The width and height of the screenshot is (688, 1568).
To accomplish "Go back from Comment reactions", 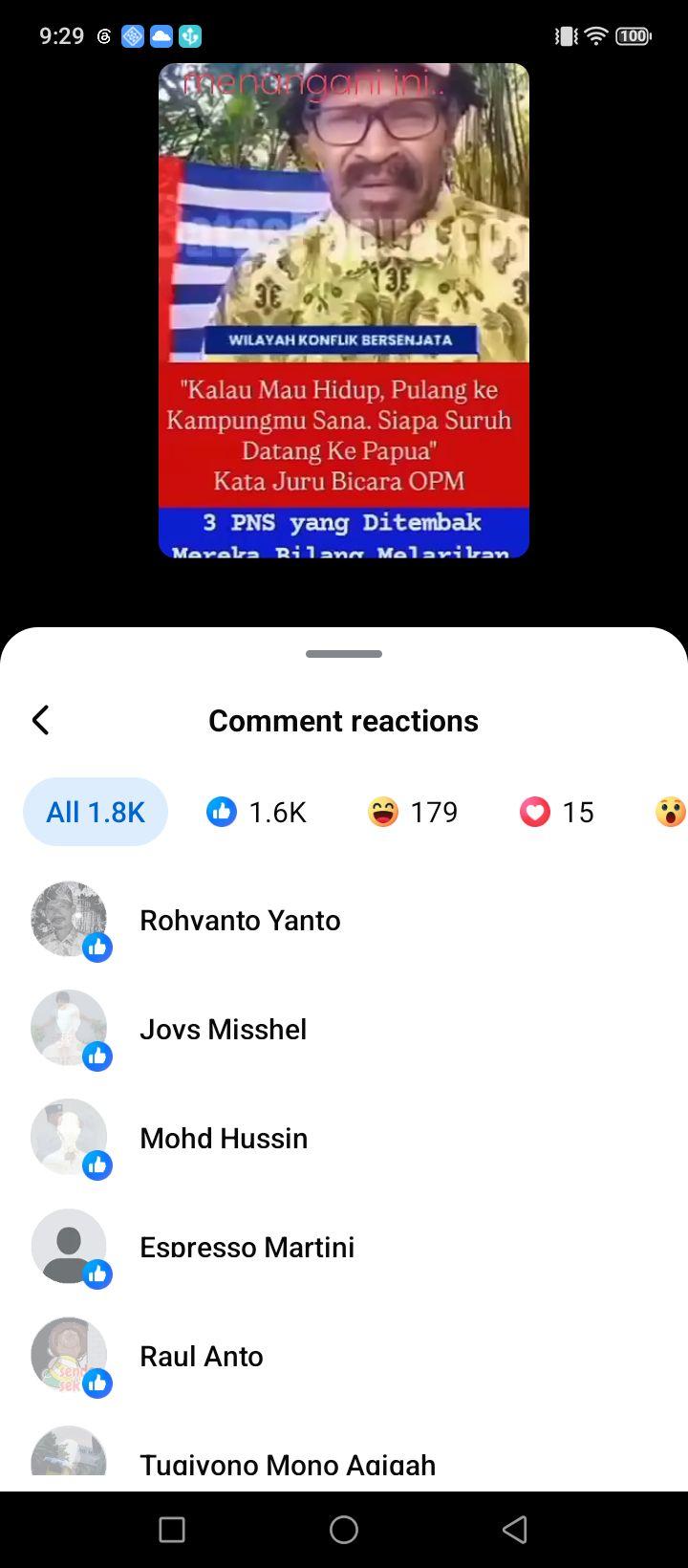I will click(40, 720).
